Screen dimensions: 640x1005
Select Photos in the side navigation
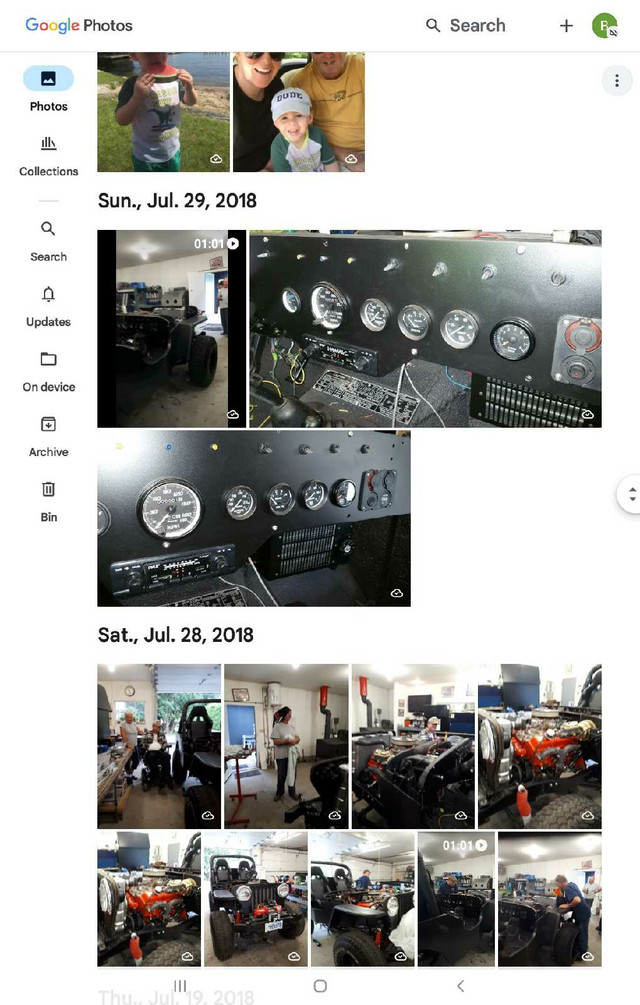pyautogui.click(x=48, y=89)
